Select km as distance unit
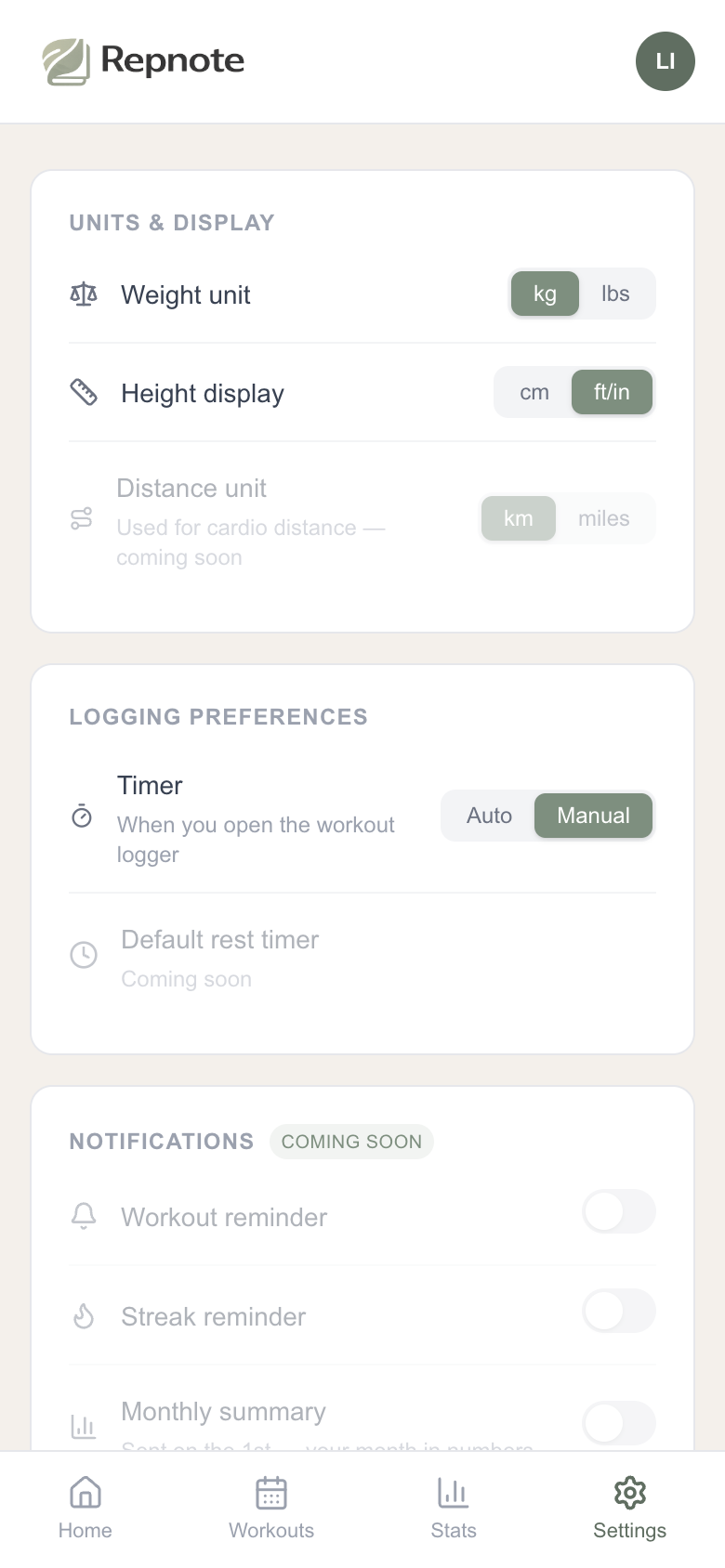Image resolution: width=725 pixels, height=1568 pixels. pyautogui.click(x=519, y=518)
